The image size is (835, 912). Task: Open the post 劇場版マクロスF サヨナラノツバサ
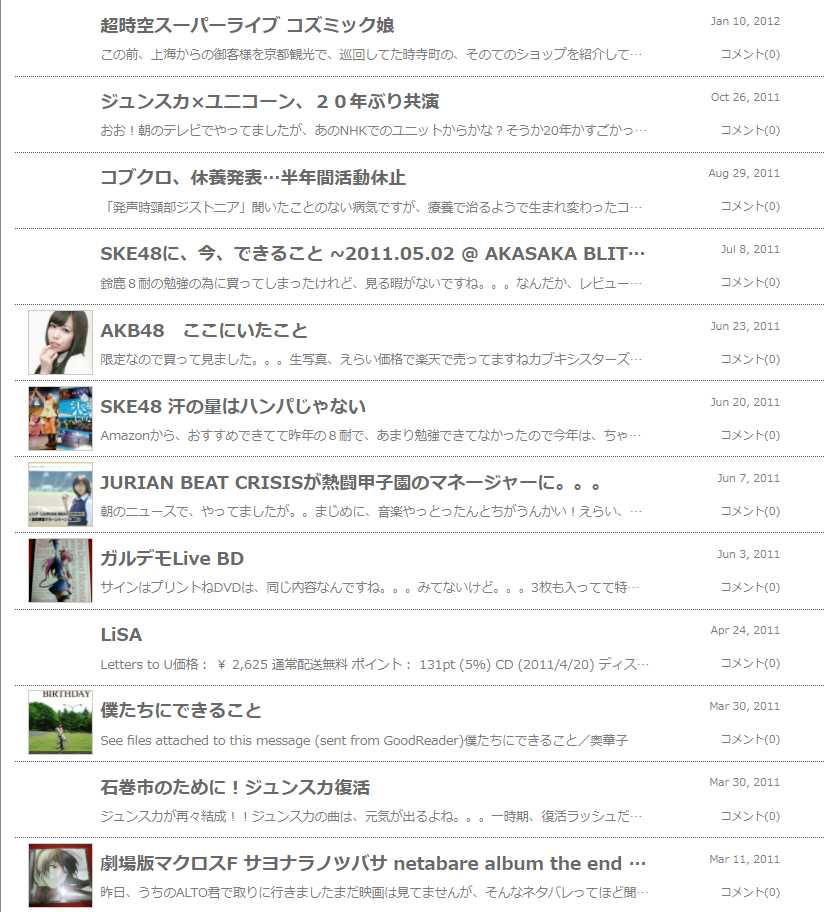tap(372, 863)
